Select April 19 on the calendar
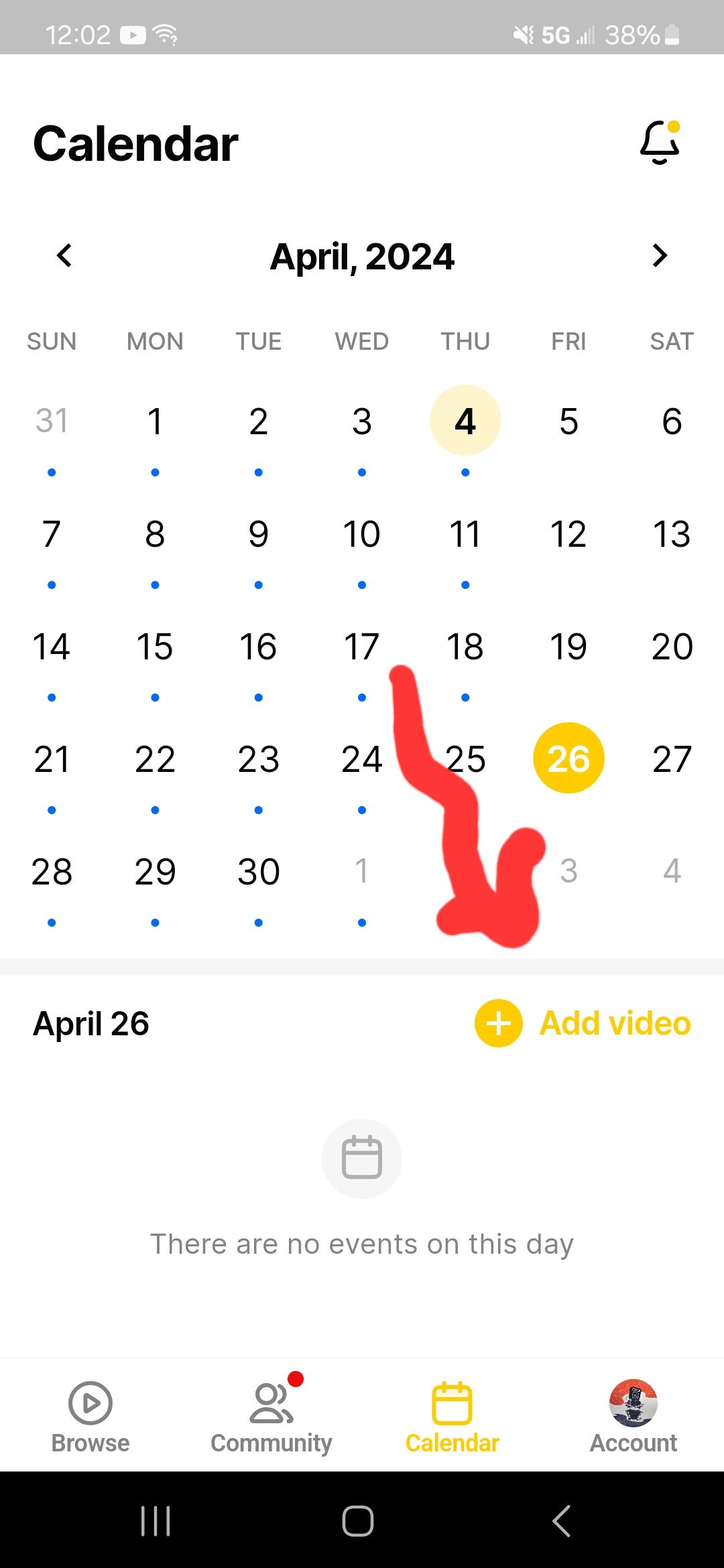724x1568 pixels. click(x=568, y=647)
